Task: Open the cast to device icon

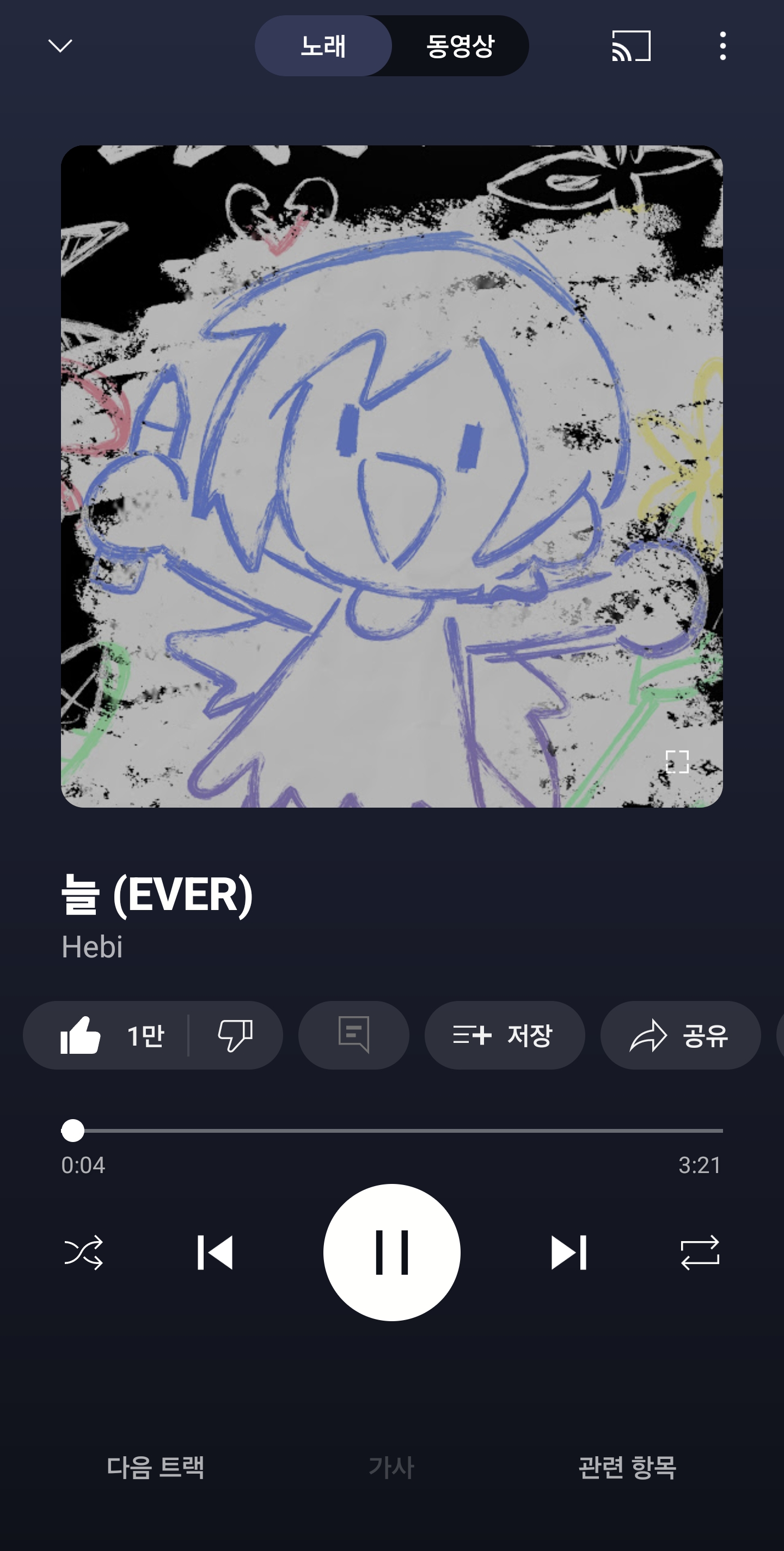Action: point(631,46)
